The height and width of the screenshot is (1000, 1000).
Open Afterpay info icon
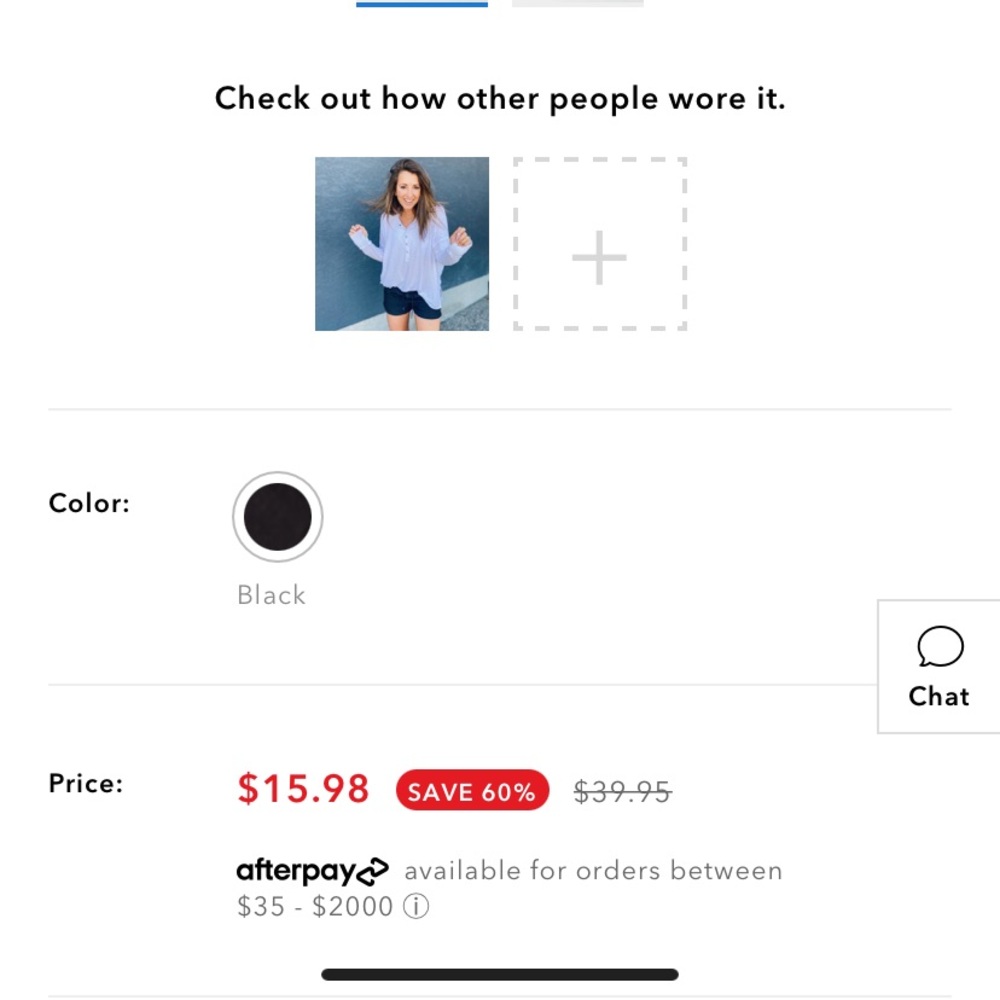tap(416, 907)
